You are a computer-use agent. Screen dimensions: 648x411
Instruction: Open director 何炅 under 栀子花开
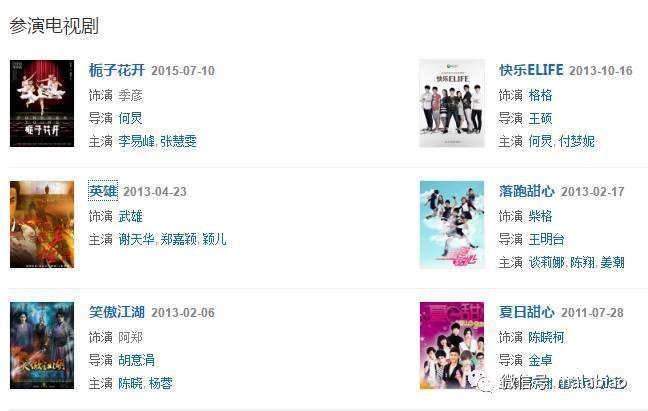(x=130, y=118)
